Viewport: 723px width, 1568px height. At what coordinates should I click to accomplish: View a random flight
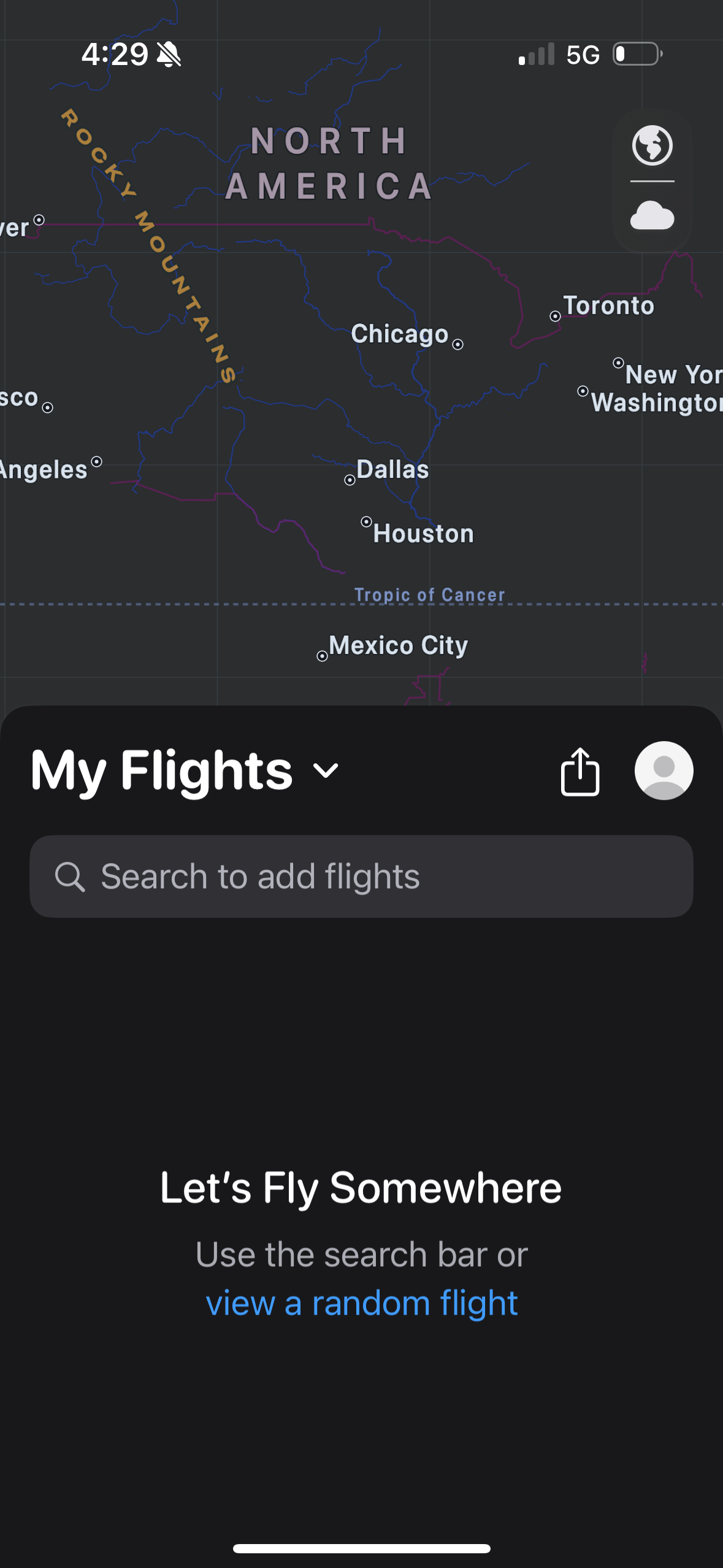[362, 1303]
